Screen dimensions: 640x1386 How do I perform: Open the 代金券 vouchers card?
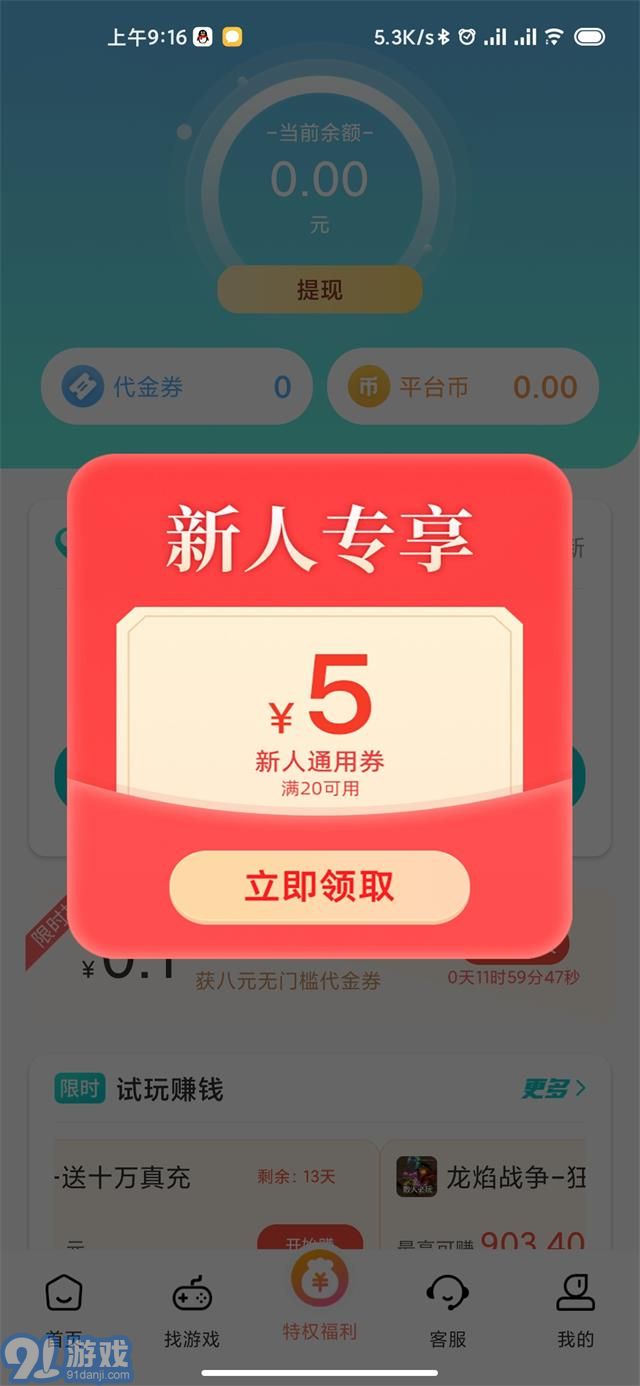176,387
